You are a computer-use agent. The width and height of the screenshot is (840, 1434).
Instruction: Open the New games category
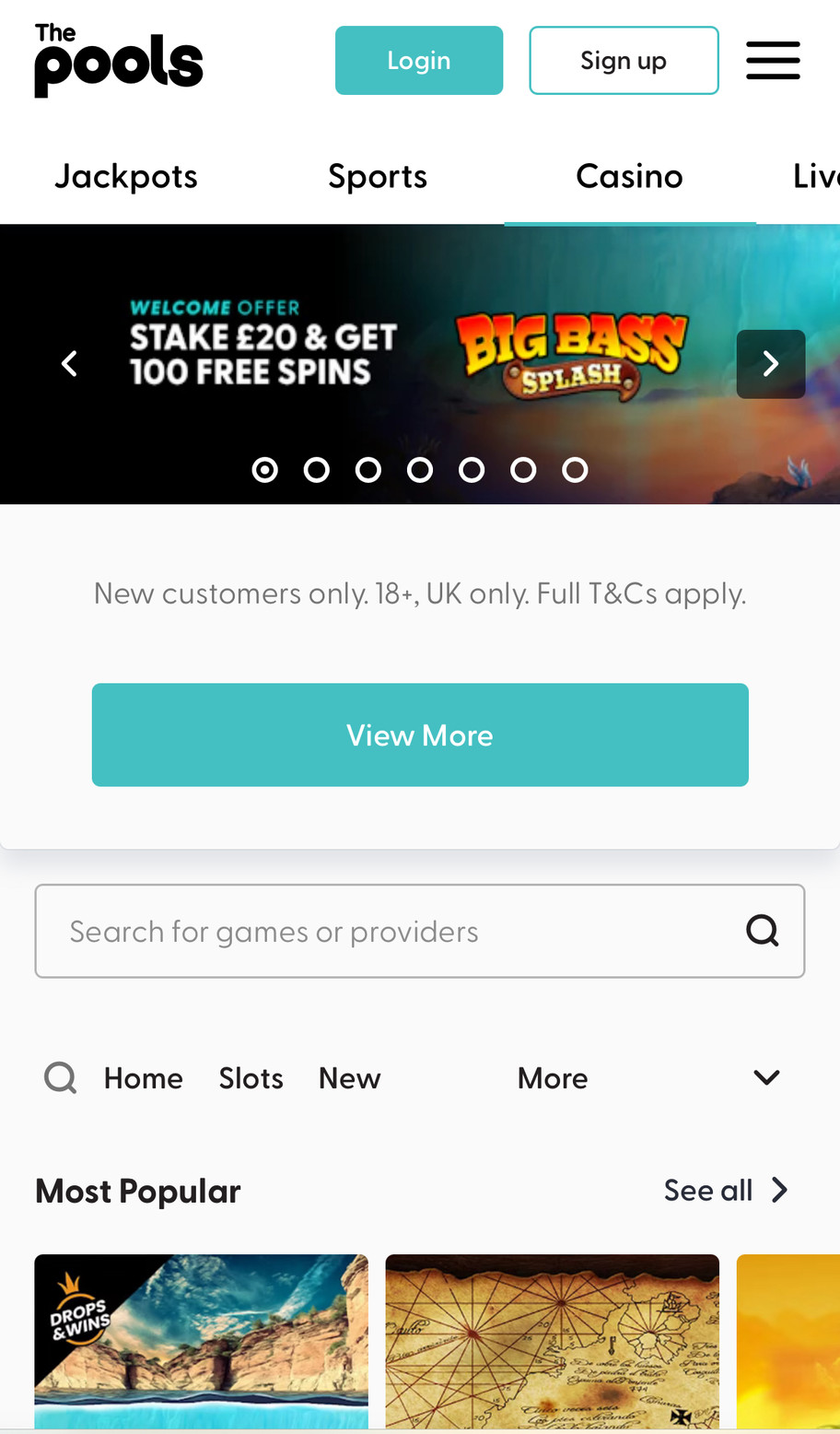tap(349, 1077)
